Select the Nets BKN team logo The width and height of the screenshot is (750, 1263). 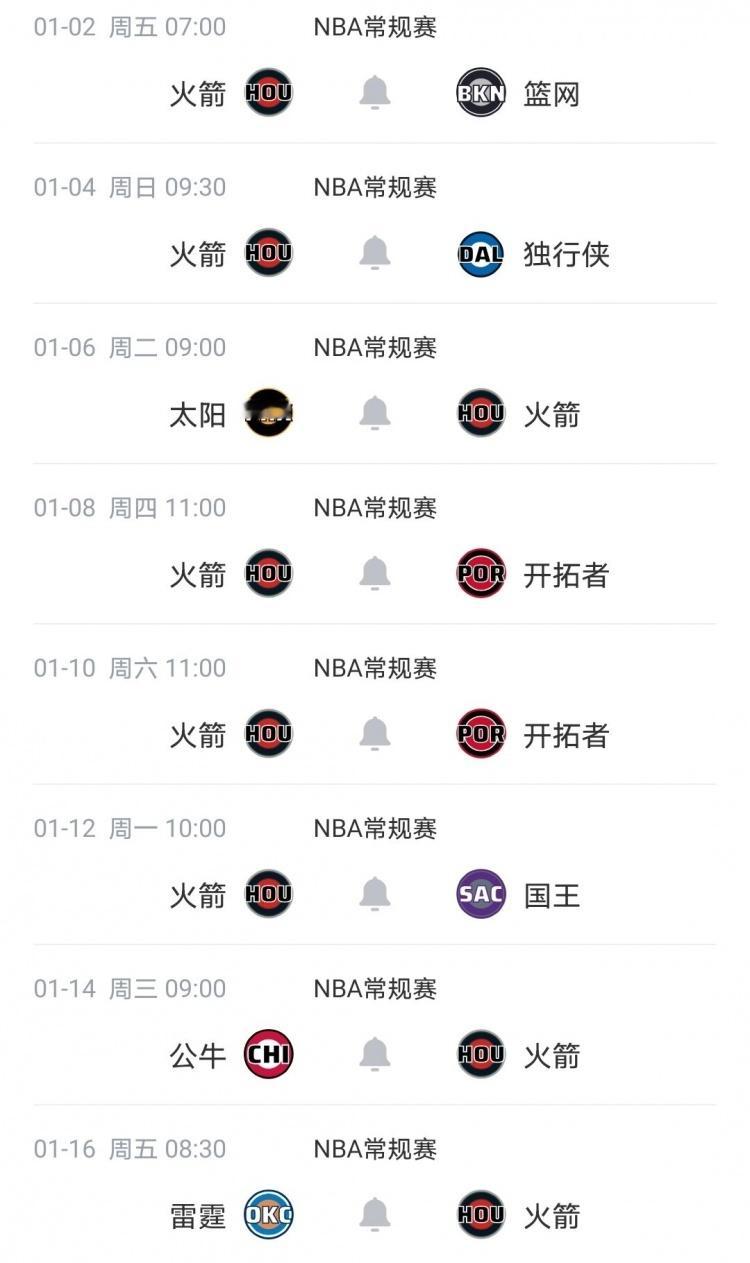pyautogui.click(x=480, y=91)
